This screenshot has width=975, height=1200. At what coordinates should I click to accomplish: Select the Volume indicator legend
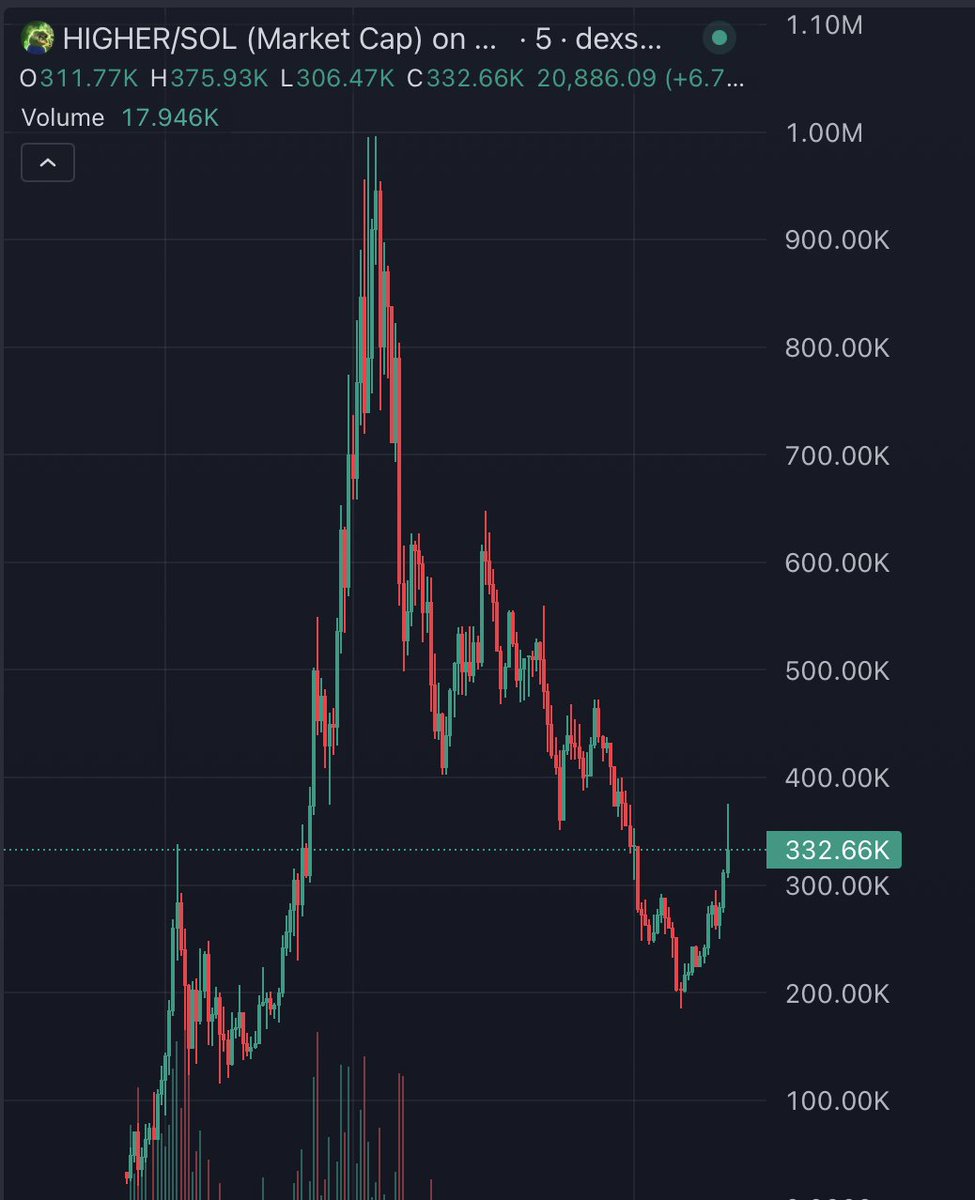point(63,118)
